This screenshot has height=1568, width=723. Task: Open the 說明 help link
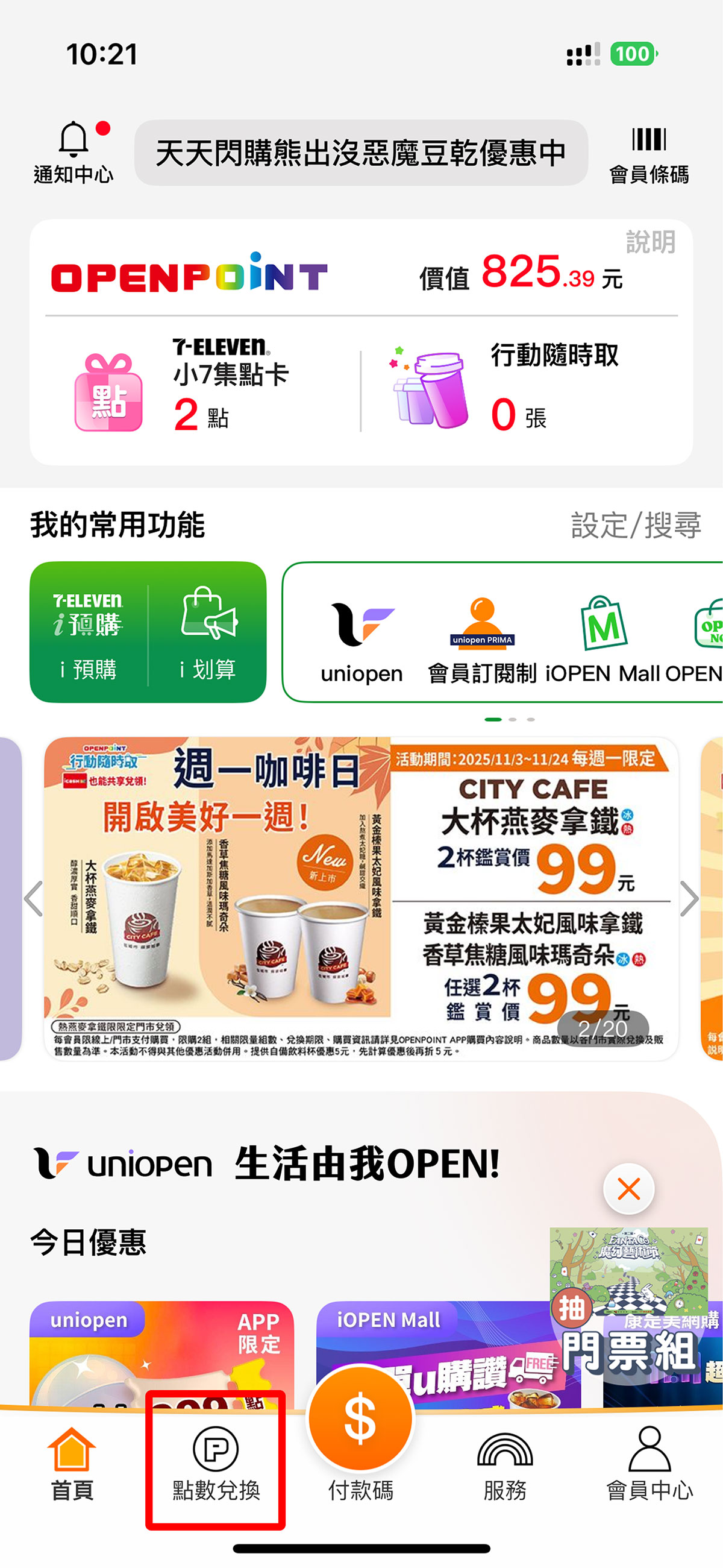tap(650, 242)
